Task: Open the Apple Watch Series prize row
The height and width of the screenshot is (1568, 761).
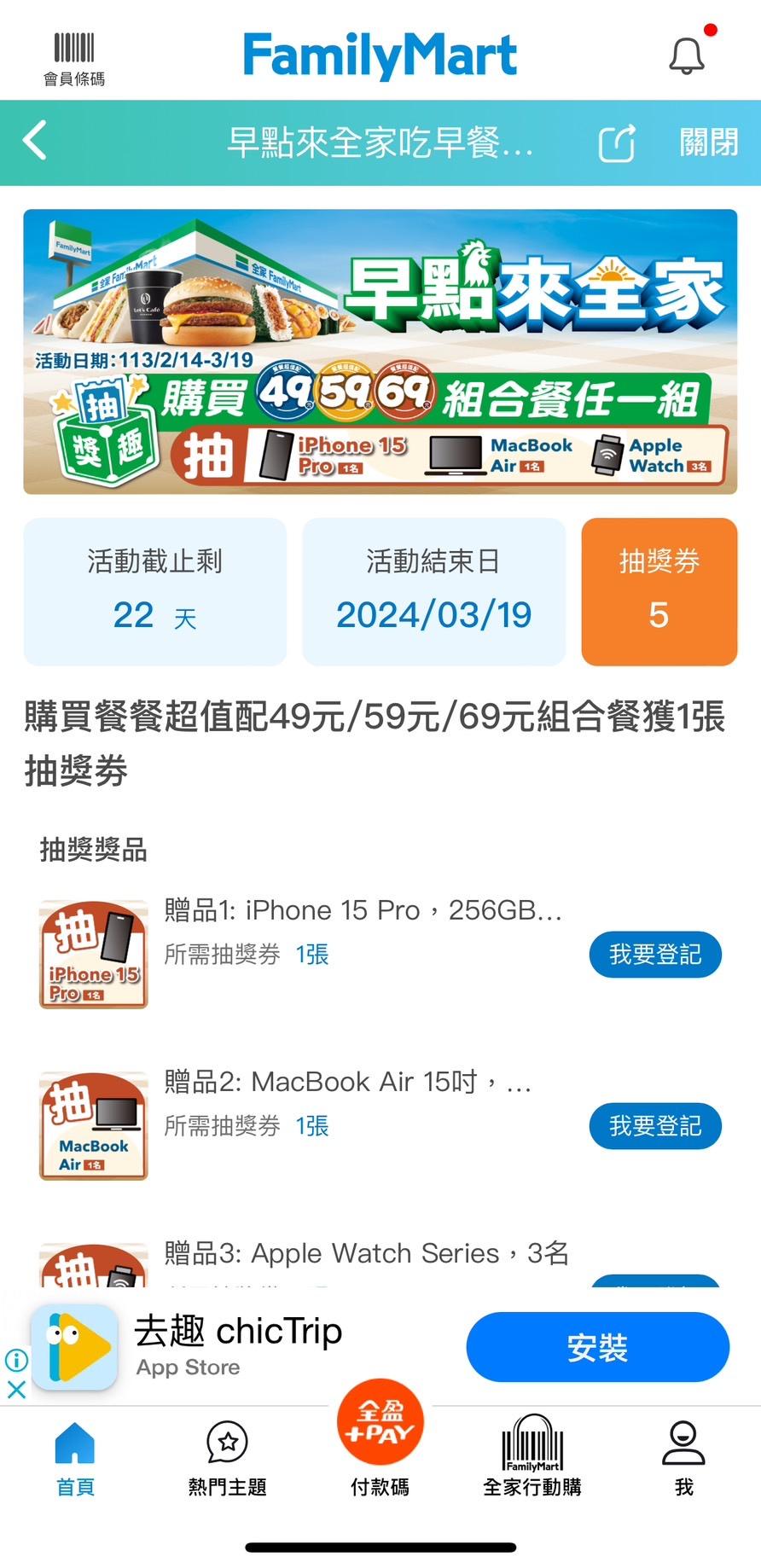Action: [x=366, y=1254]
